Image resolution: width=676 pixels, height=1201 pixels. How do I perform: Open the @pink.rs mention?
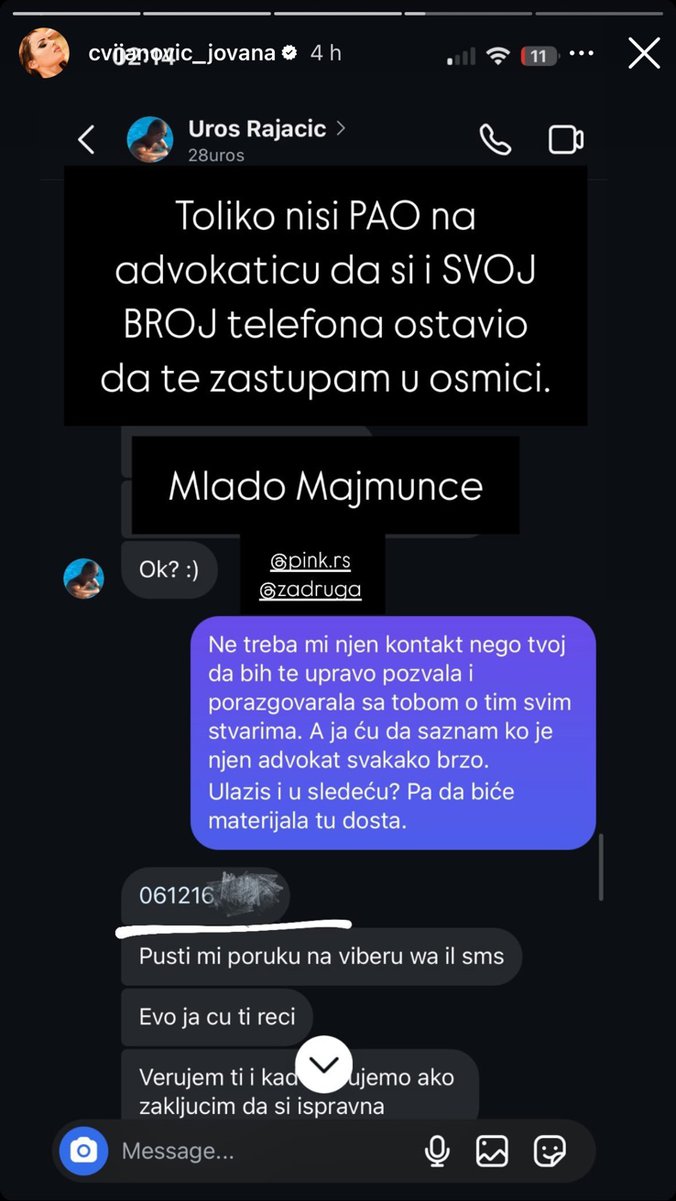310,561
